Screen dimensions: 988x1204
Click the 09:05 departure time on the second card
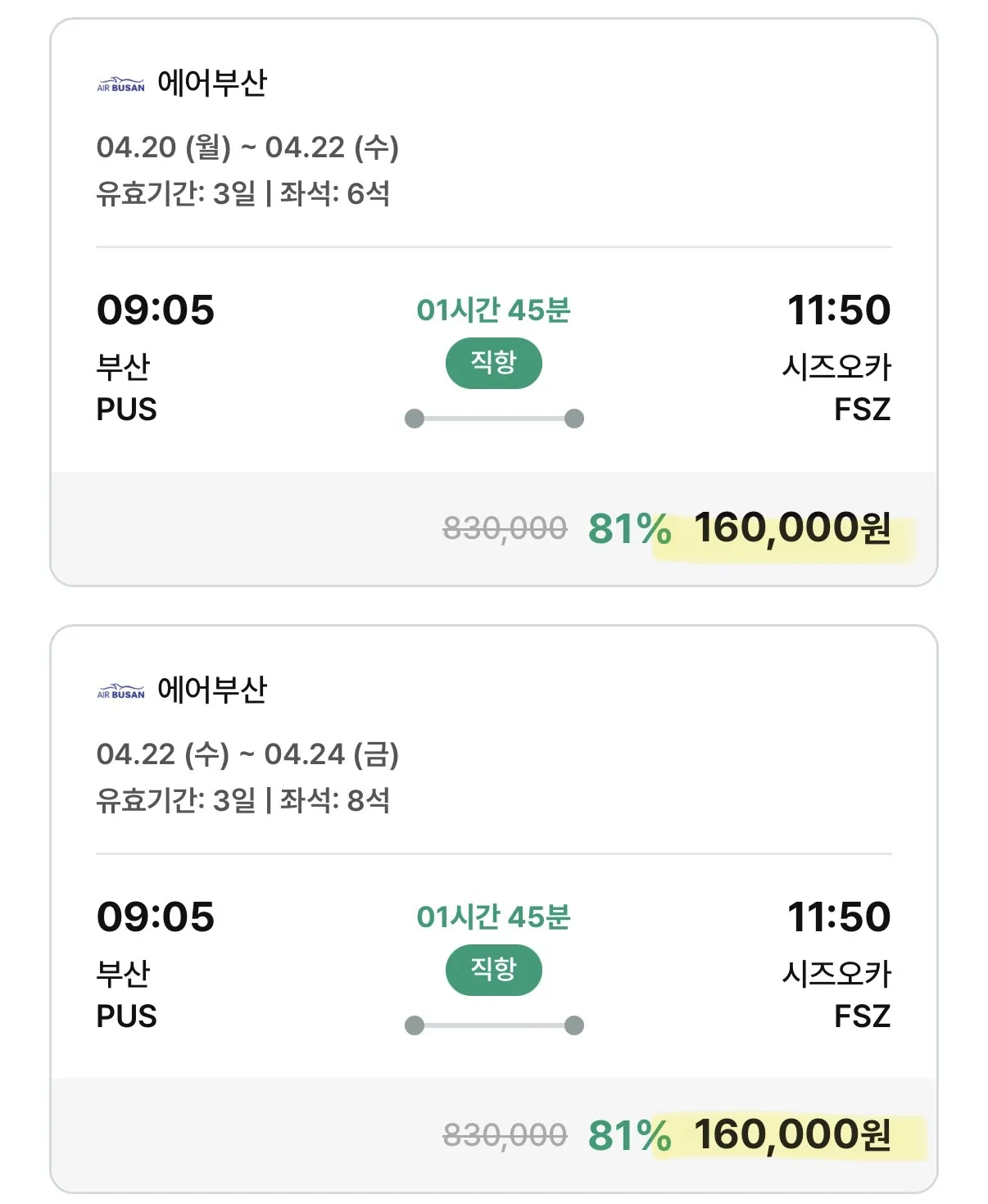156,917
